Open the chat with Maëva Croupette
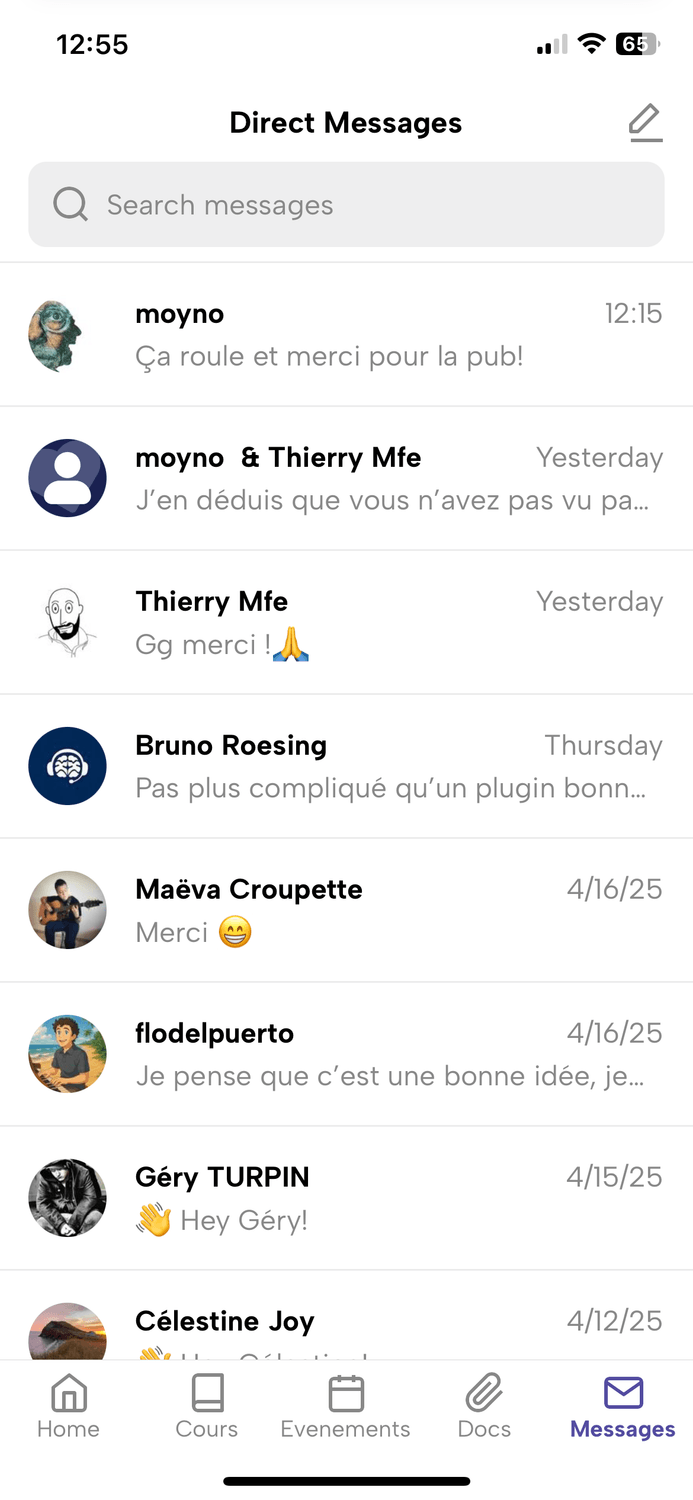Screen dimensions: 693x1500 click(346, 911)
